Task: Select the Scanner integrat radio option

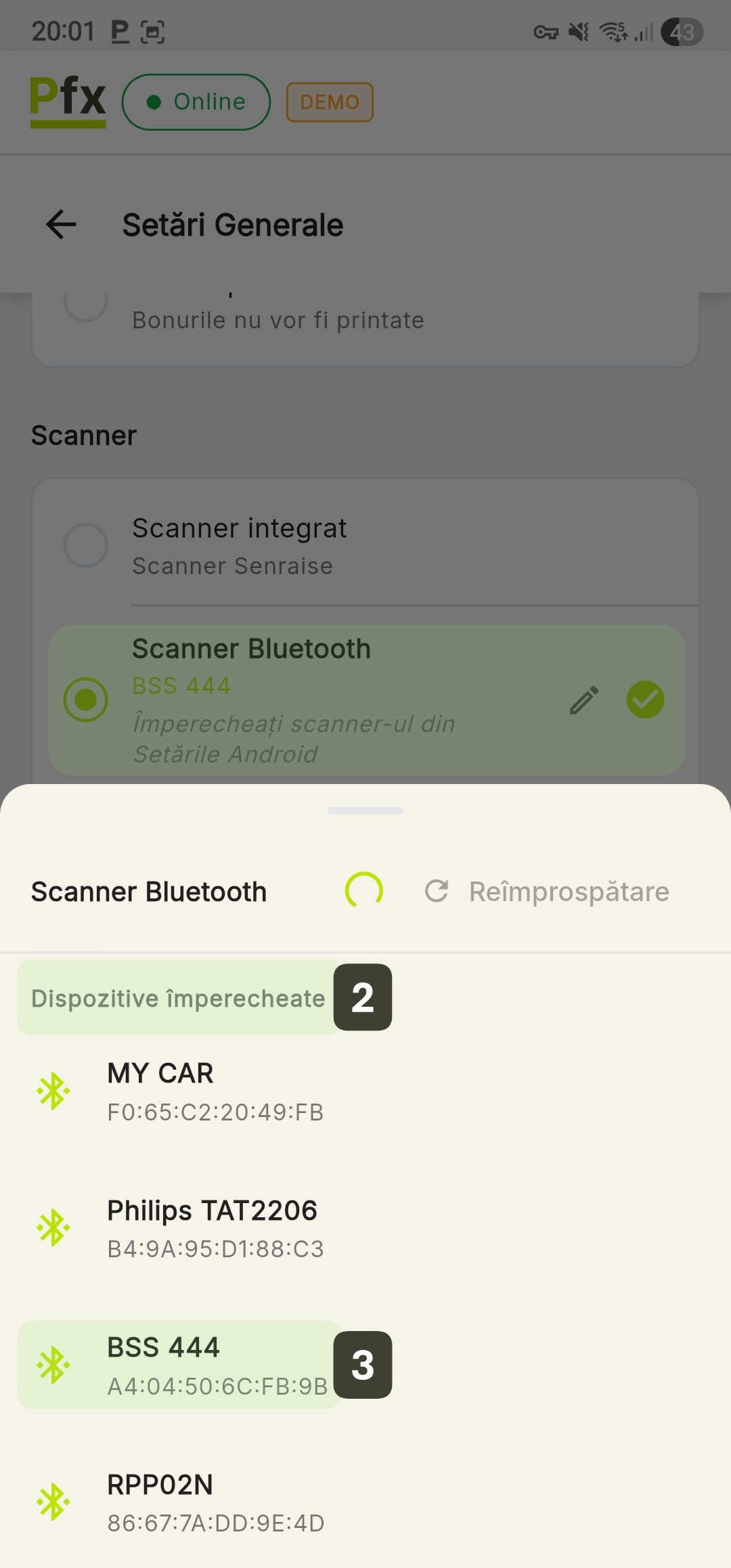Action: 85,546
